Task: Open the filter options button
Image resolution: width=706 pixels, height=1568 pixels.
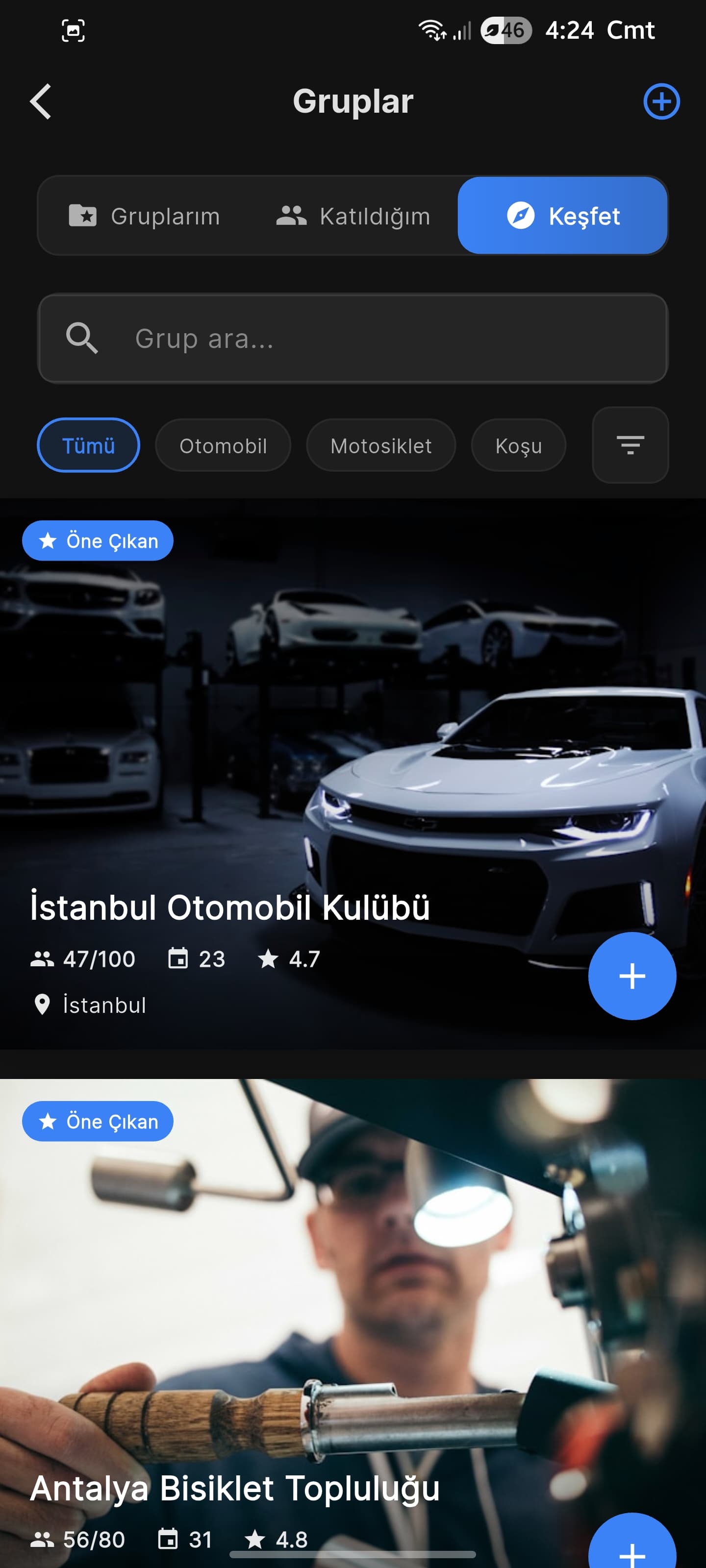Action: click(630, 445)
